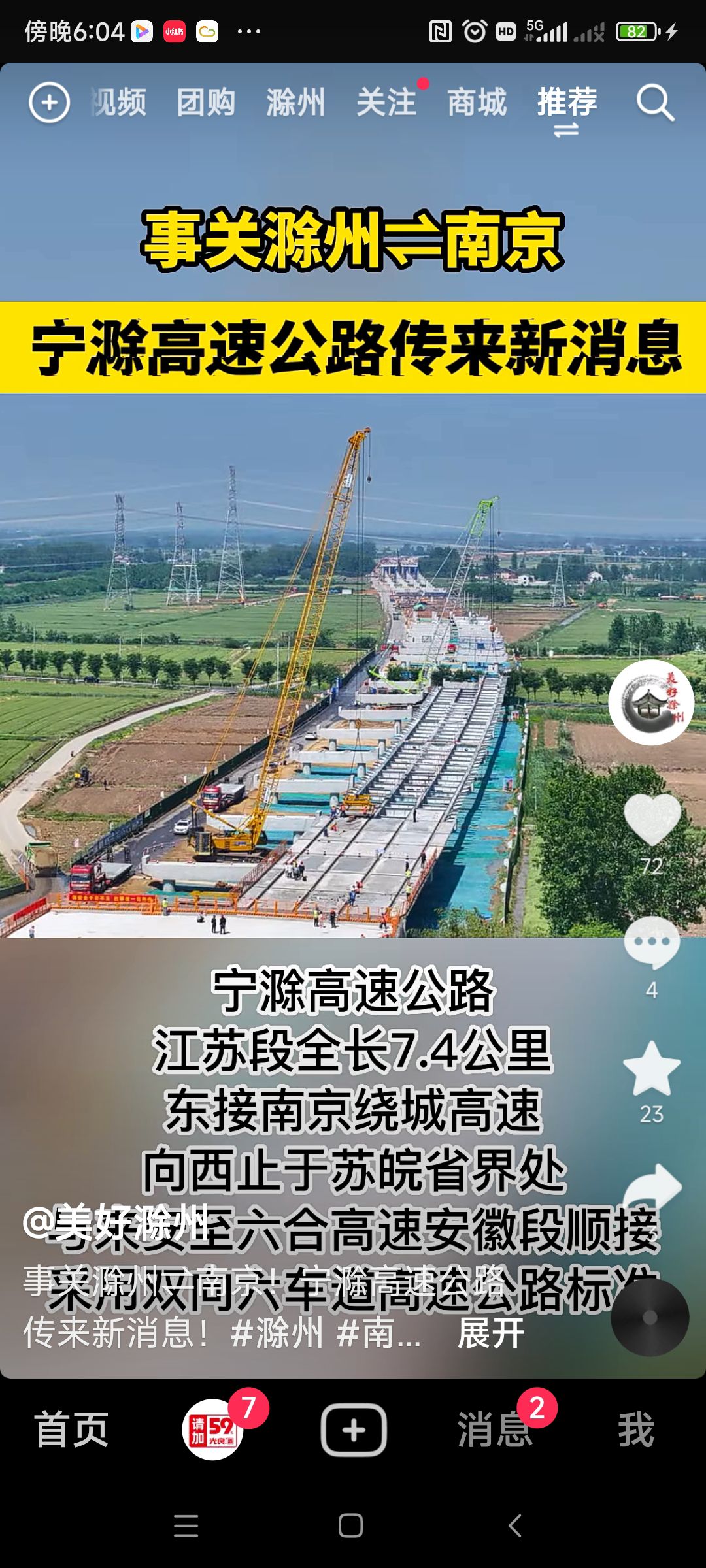Open the comments bubble
This screenshot has height=1568, width=706.
652,943
